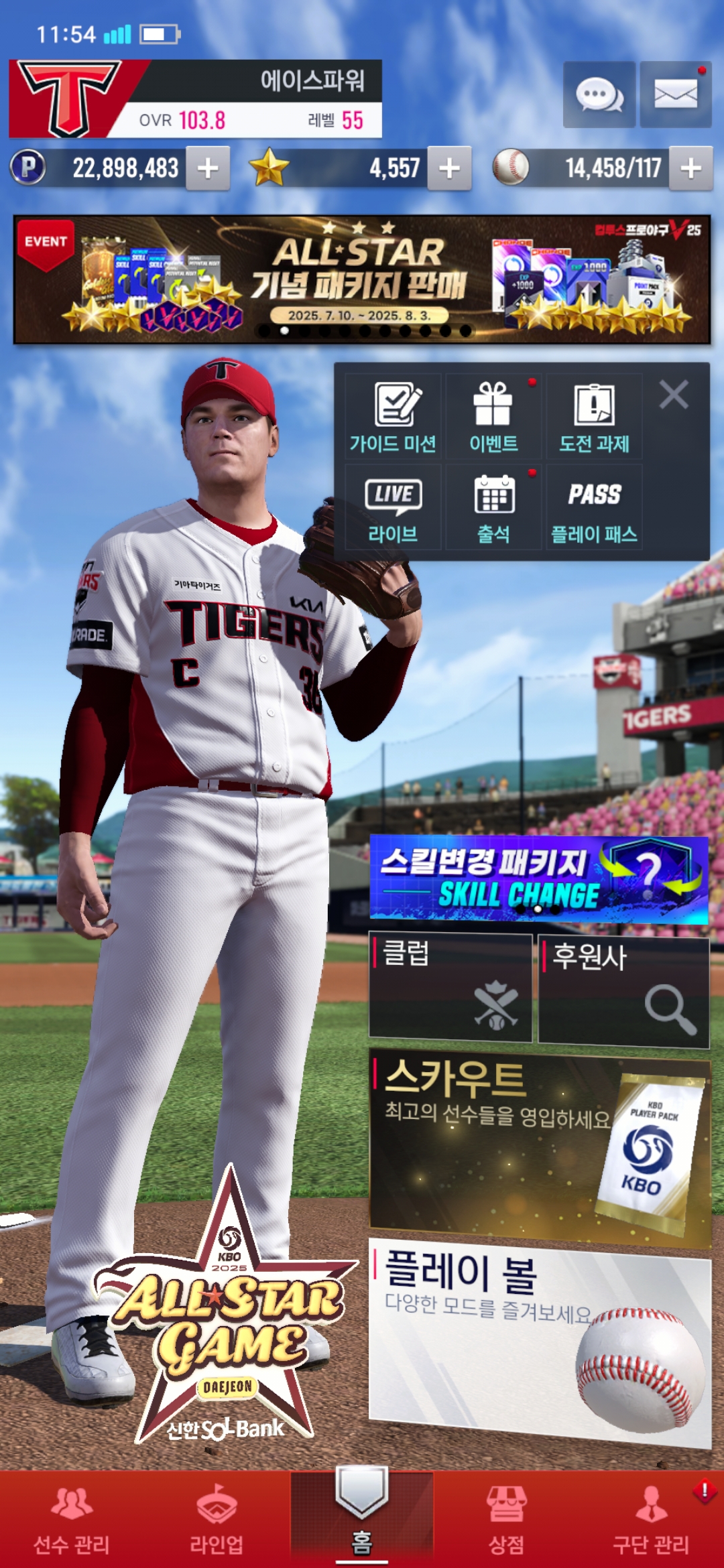Screen dimensions: 724x1568
Task: Switch to the 상점 tab
Action: 506,1519
